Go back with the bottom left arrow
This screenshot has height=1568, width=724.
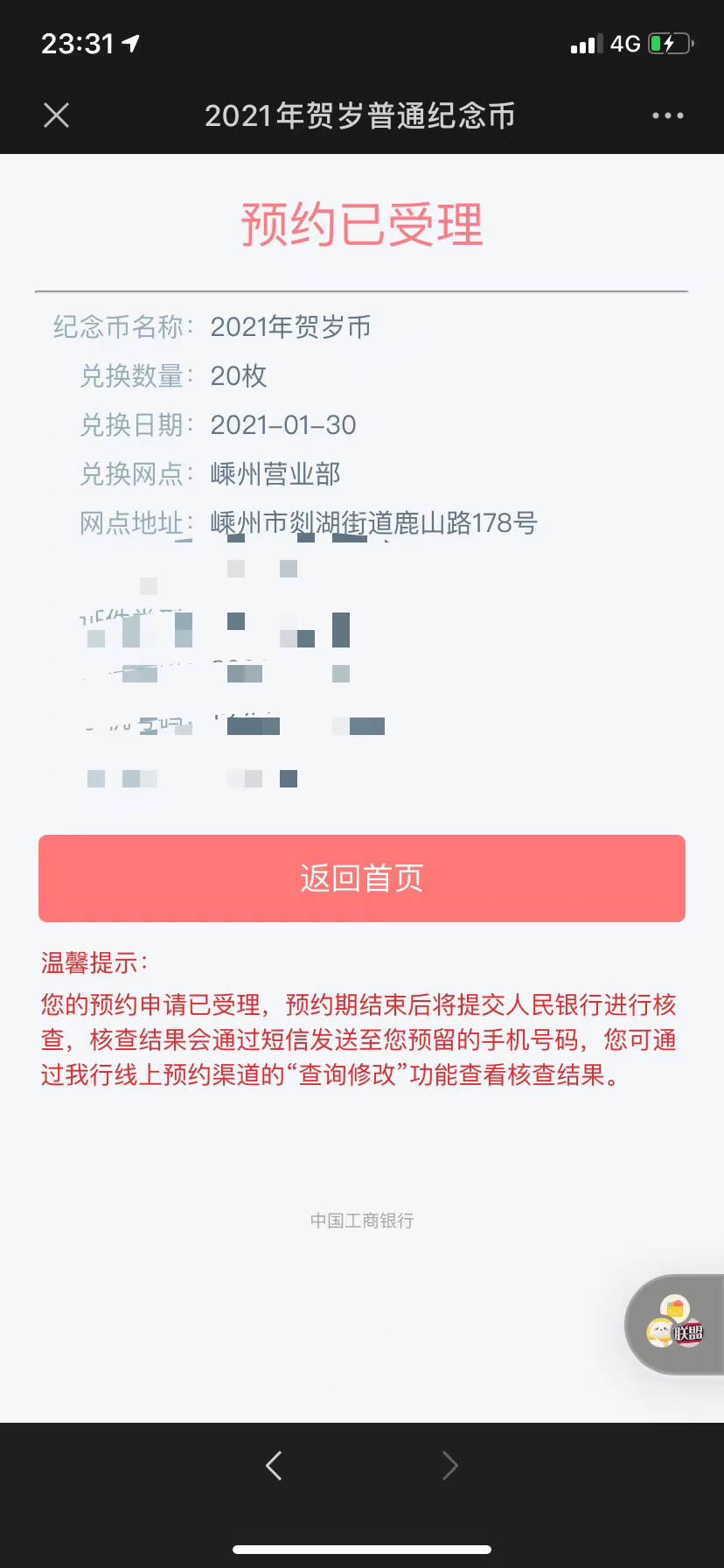[x=274, y=1465]
